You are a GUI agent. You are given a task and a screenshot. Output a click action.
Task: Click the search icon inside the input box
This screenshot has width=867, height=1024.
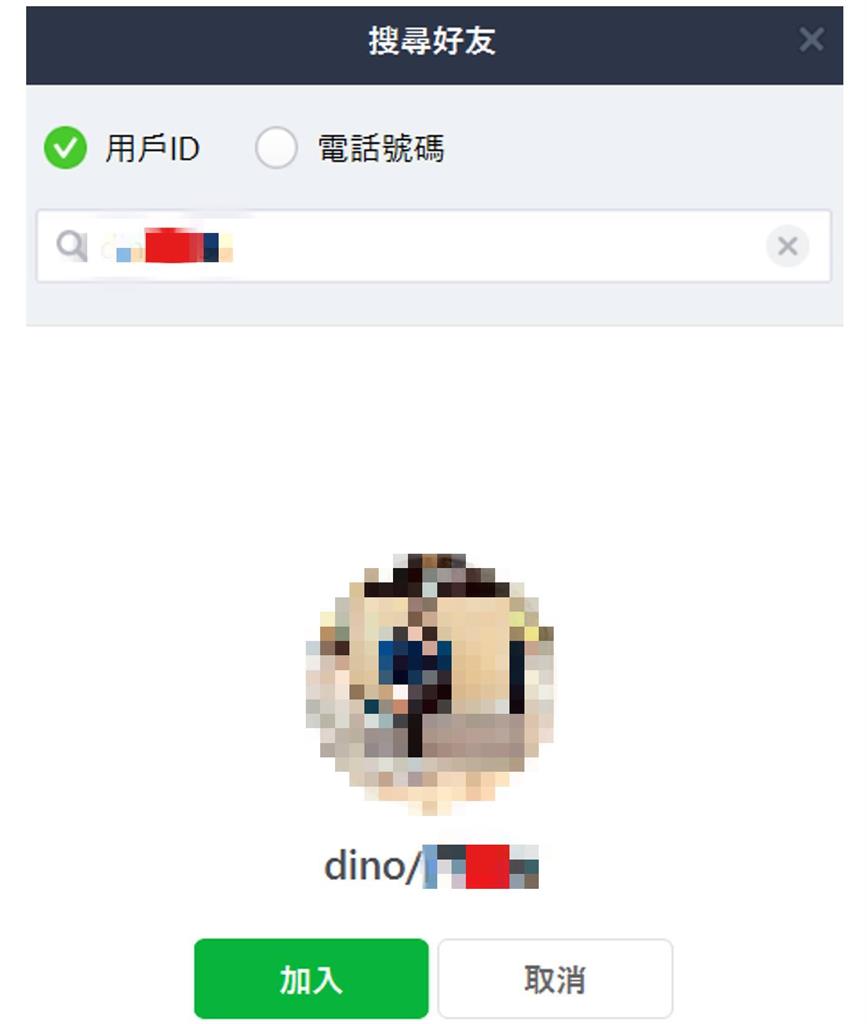70,246
